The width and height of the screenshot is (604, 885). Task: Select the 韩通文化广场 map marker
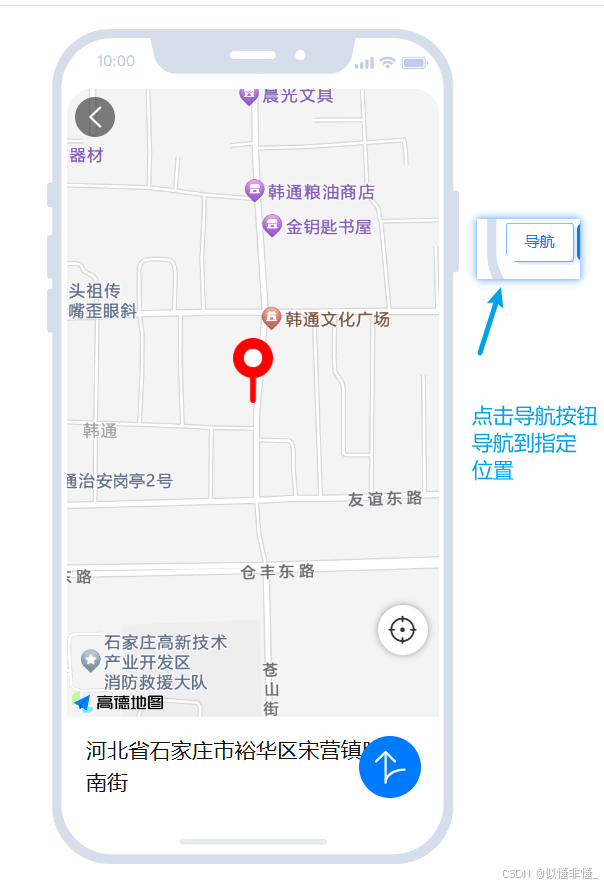272,318
